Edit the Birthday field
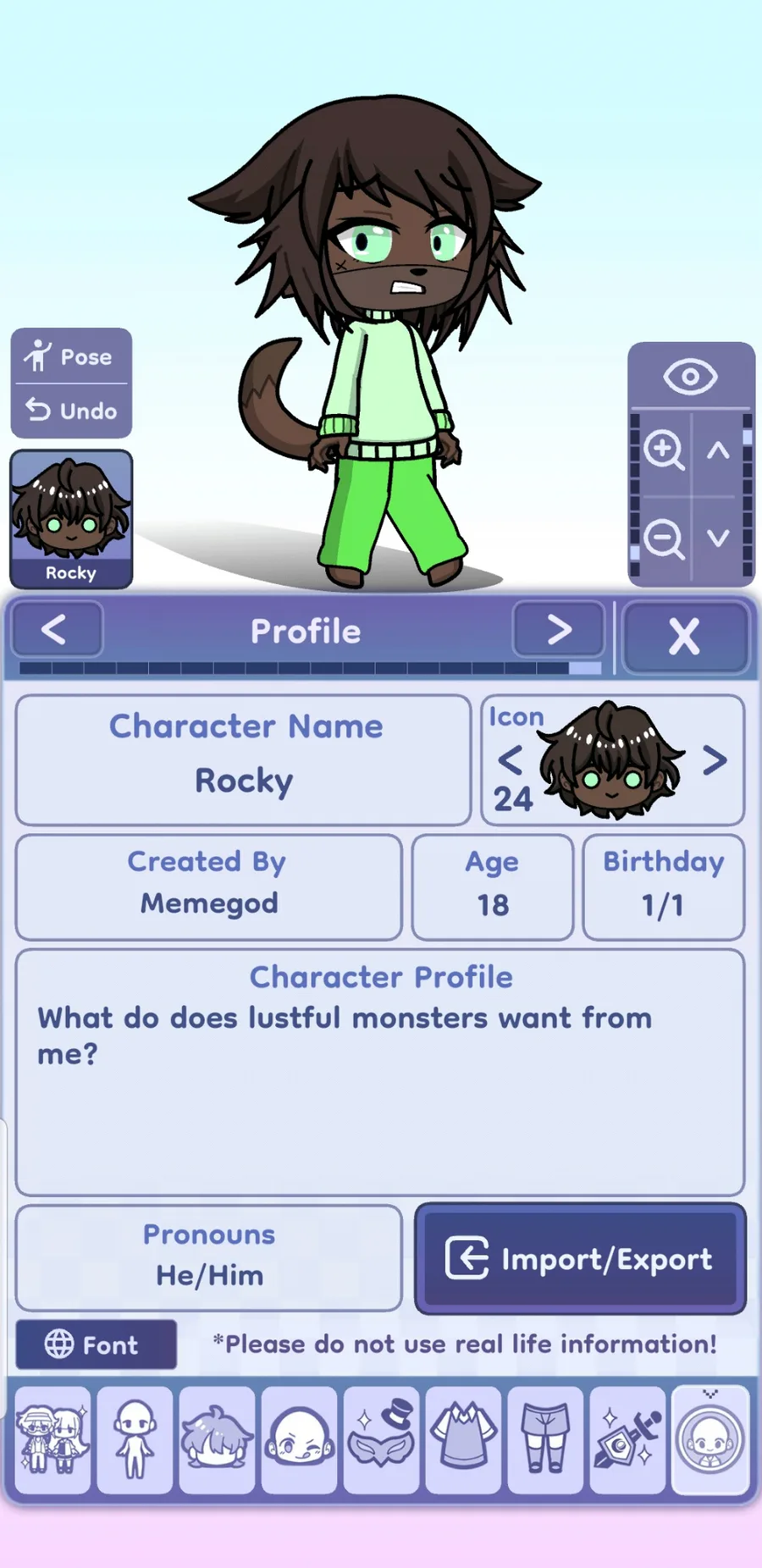 [664, 886]
